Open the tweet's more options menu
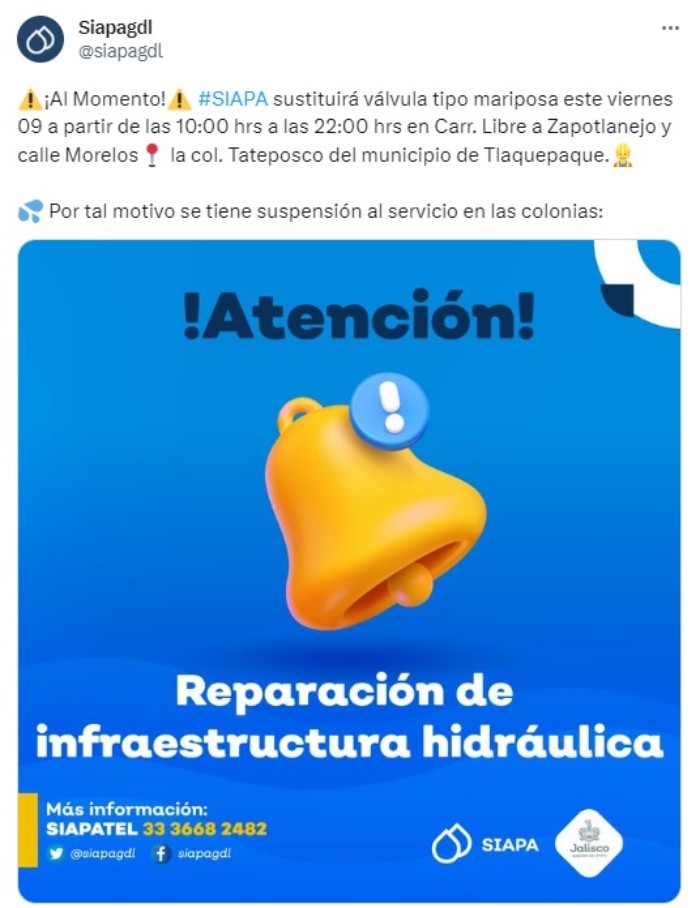 (670, 28)
